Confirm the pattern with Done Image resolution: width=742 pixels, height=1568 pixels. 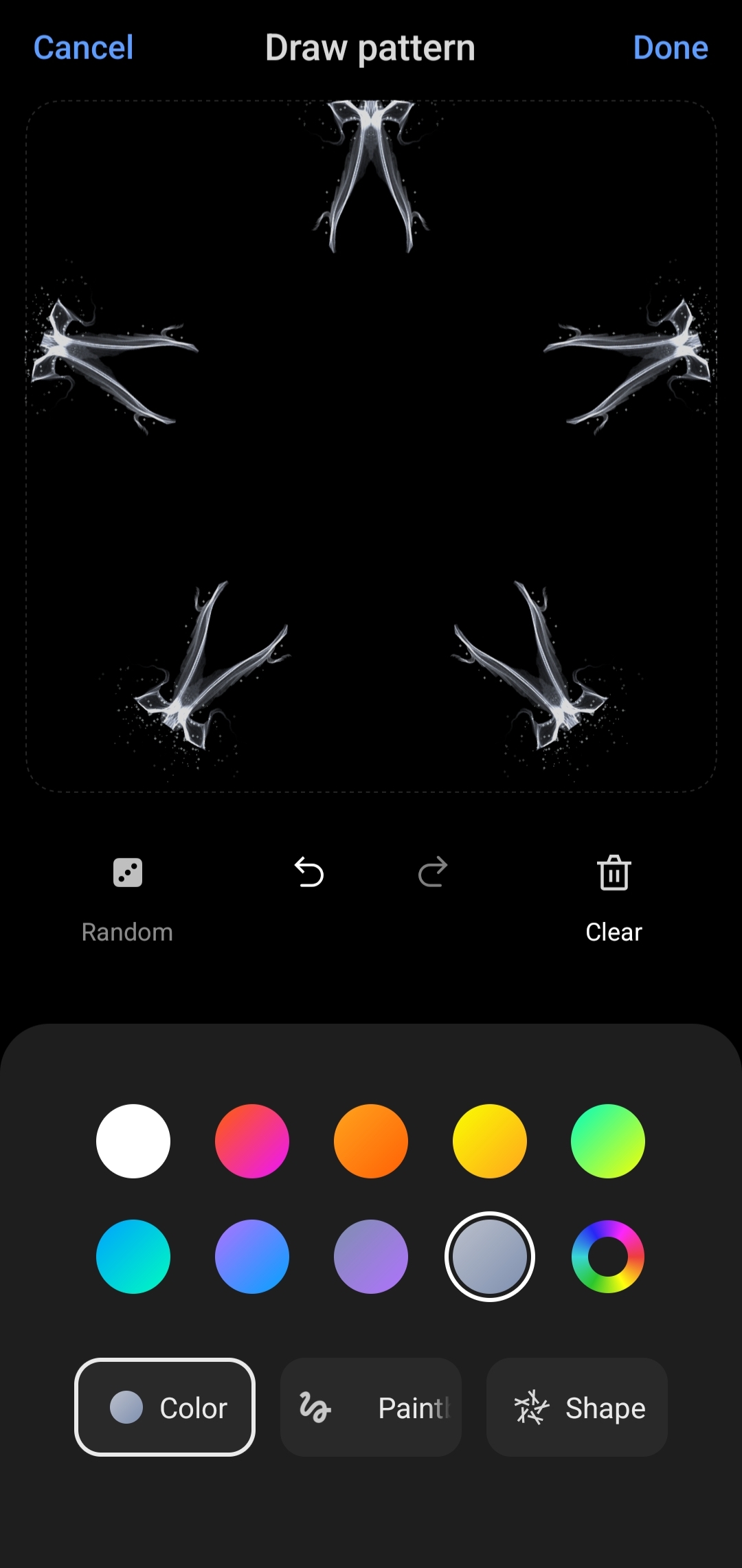tap(670, 48)
